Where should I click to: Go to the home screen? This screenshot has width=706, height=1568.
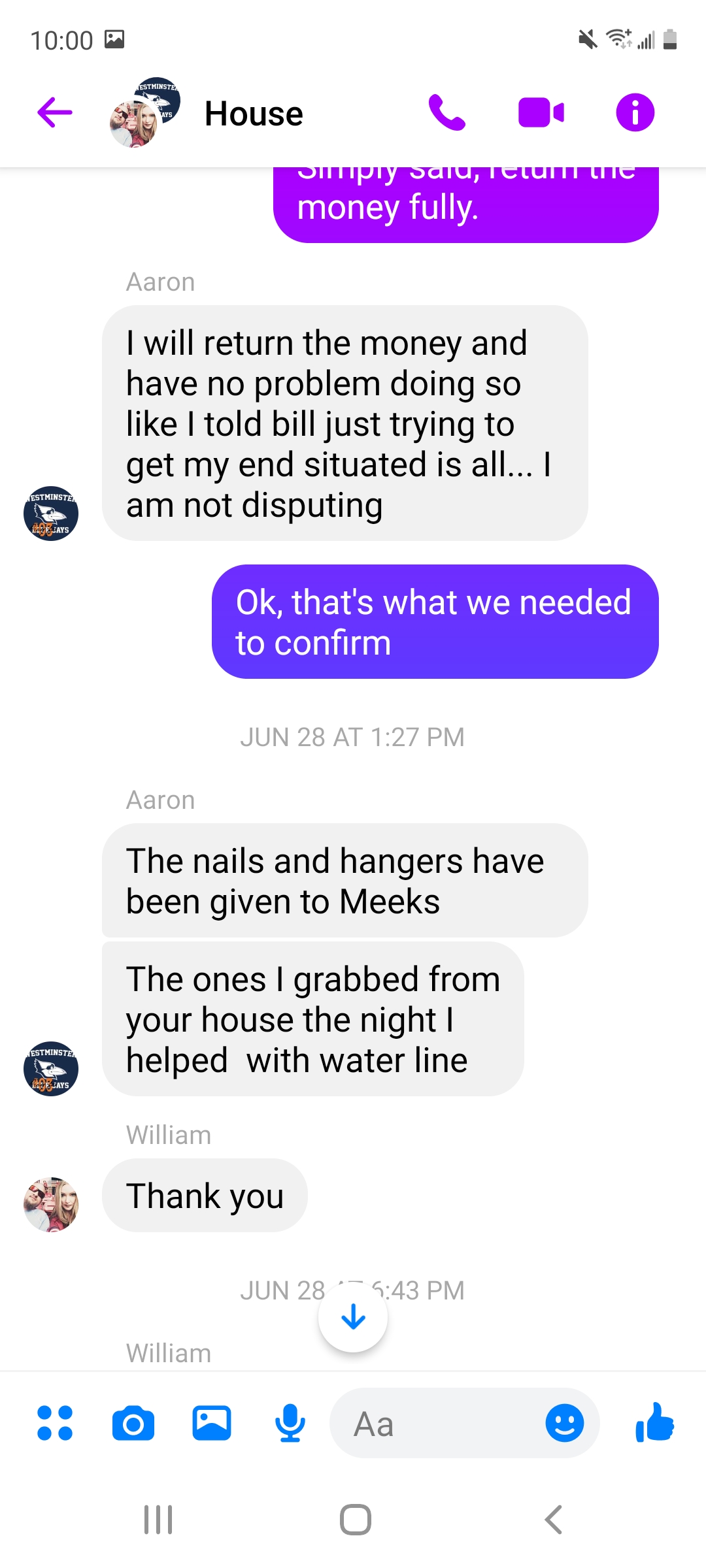coord(355,1520)
